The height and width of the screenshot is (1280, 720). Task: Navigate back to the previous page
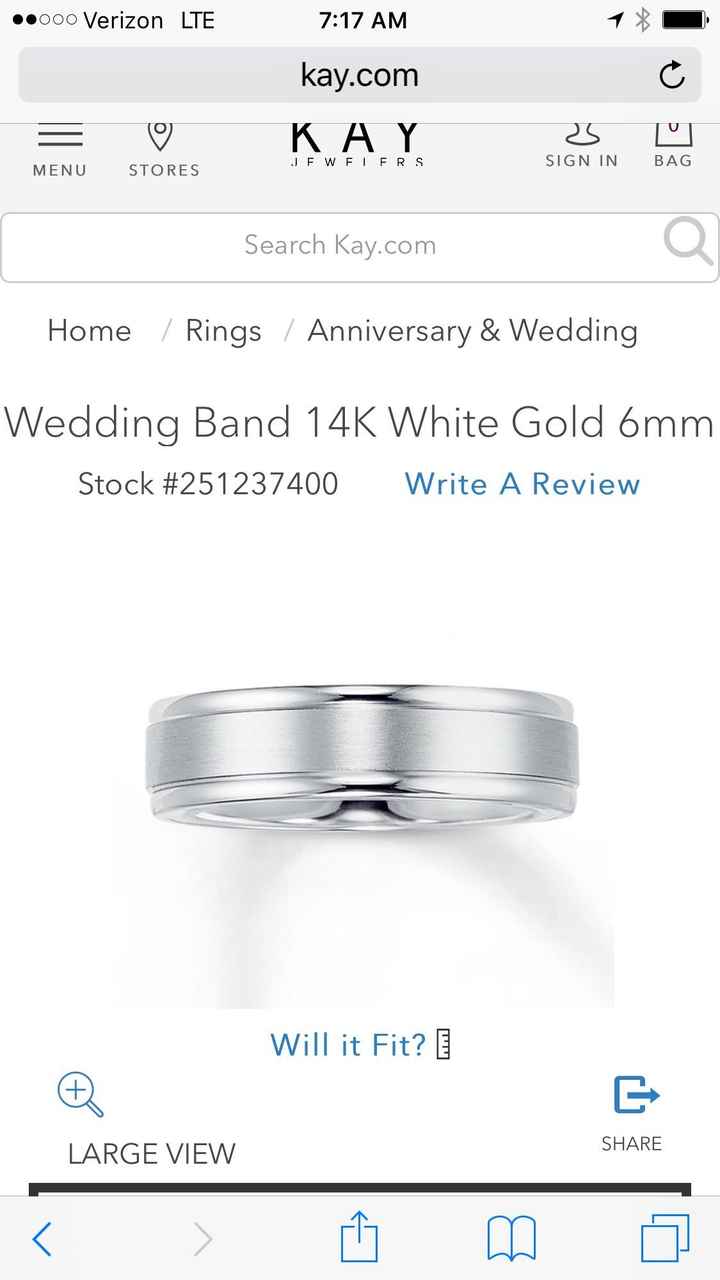pos(42,1238)
